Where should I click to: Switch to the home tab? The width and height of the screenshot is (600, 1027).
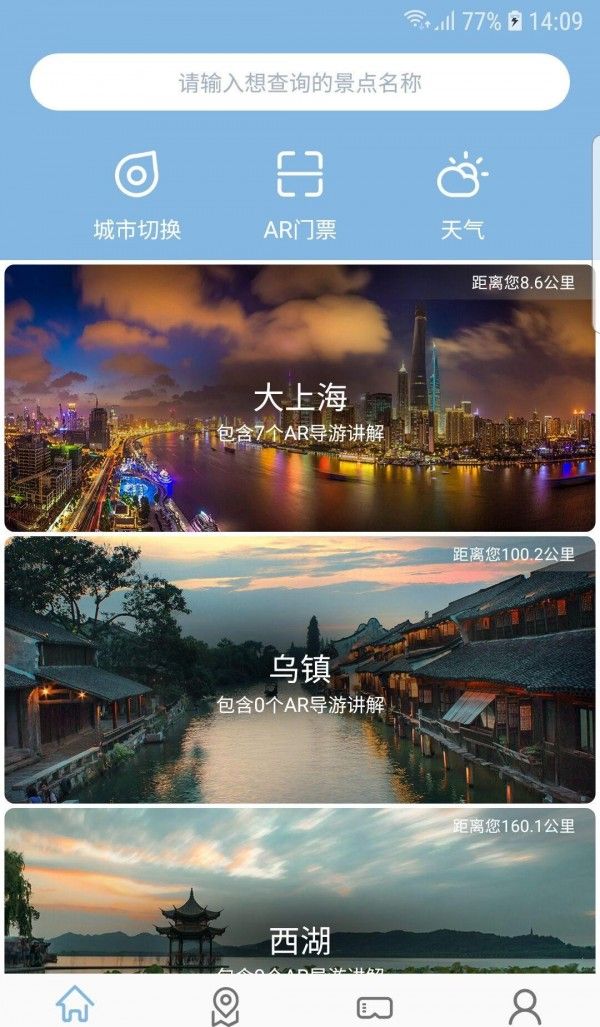click(75, 1004)
